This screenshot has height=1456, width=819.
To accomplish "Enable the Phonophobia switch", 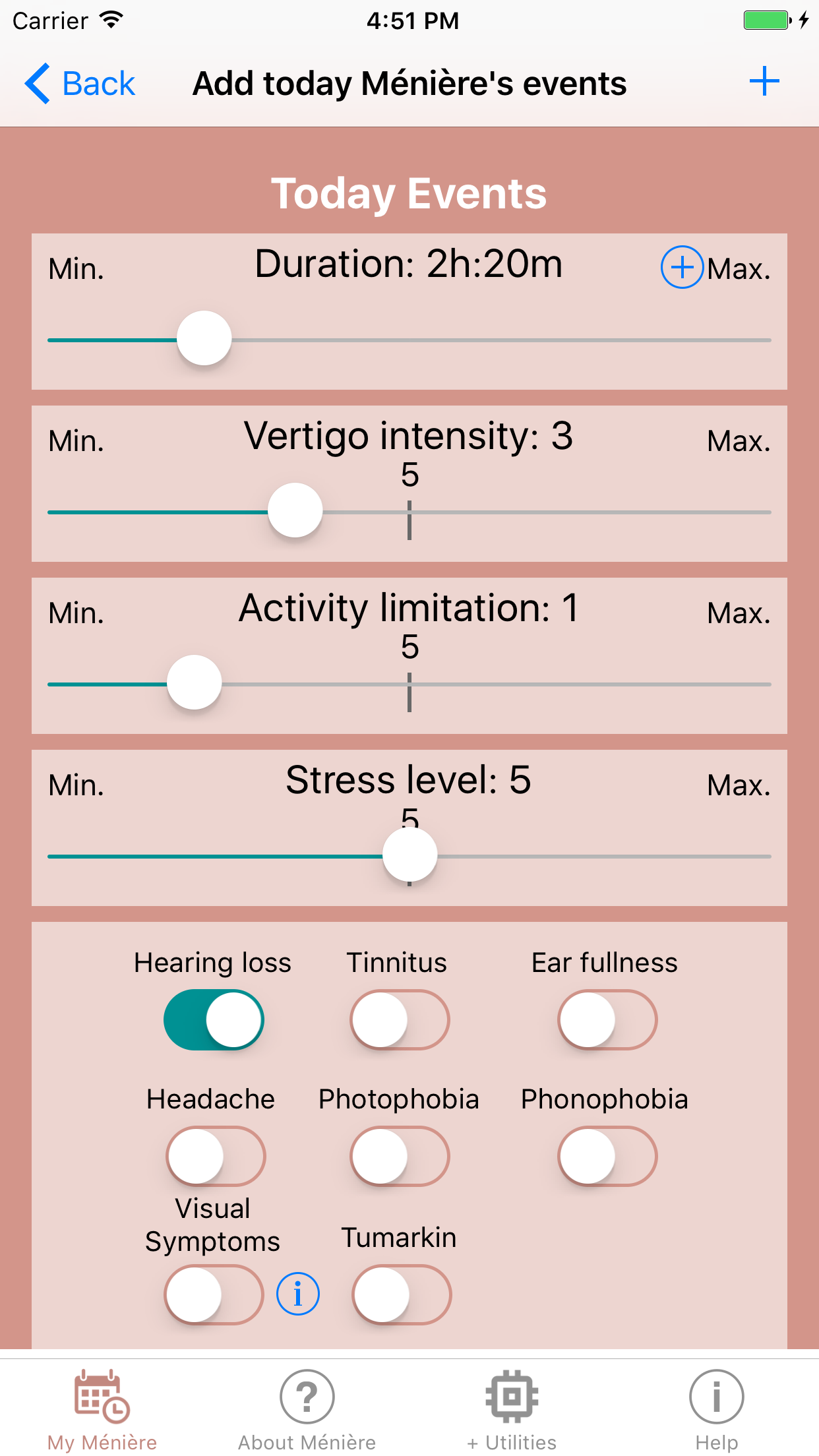I will [606, 1155].
